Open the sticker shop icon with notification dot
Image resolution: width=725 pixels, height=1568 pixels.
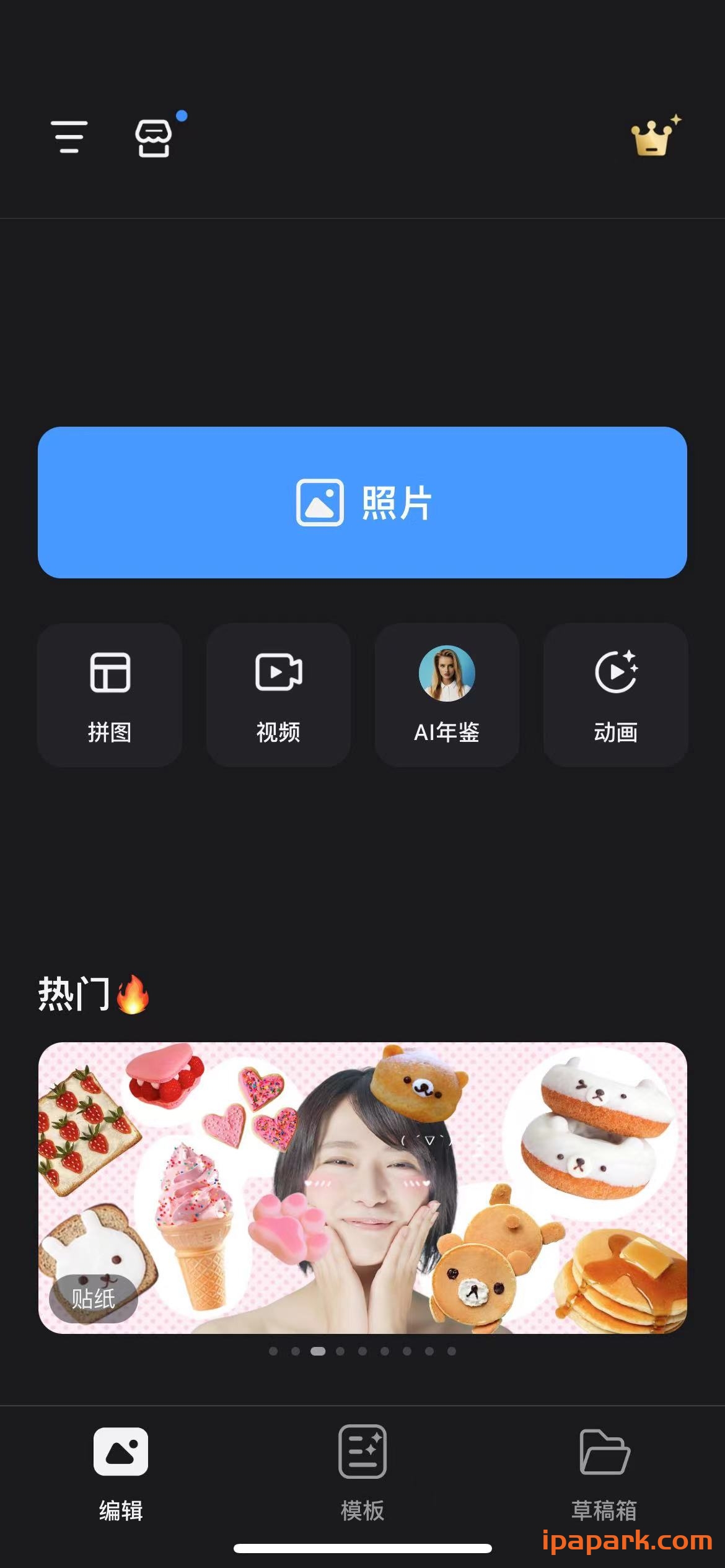tap(154, 140)
